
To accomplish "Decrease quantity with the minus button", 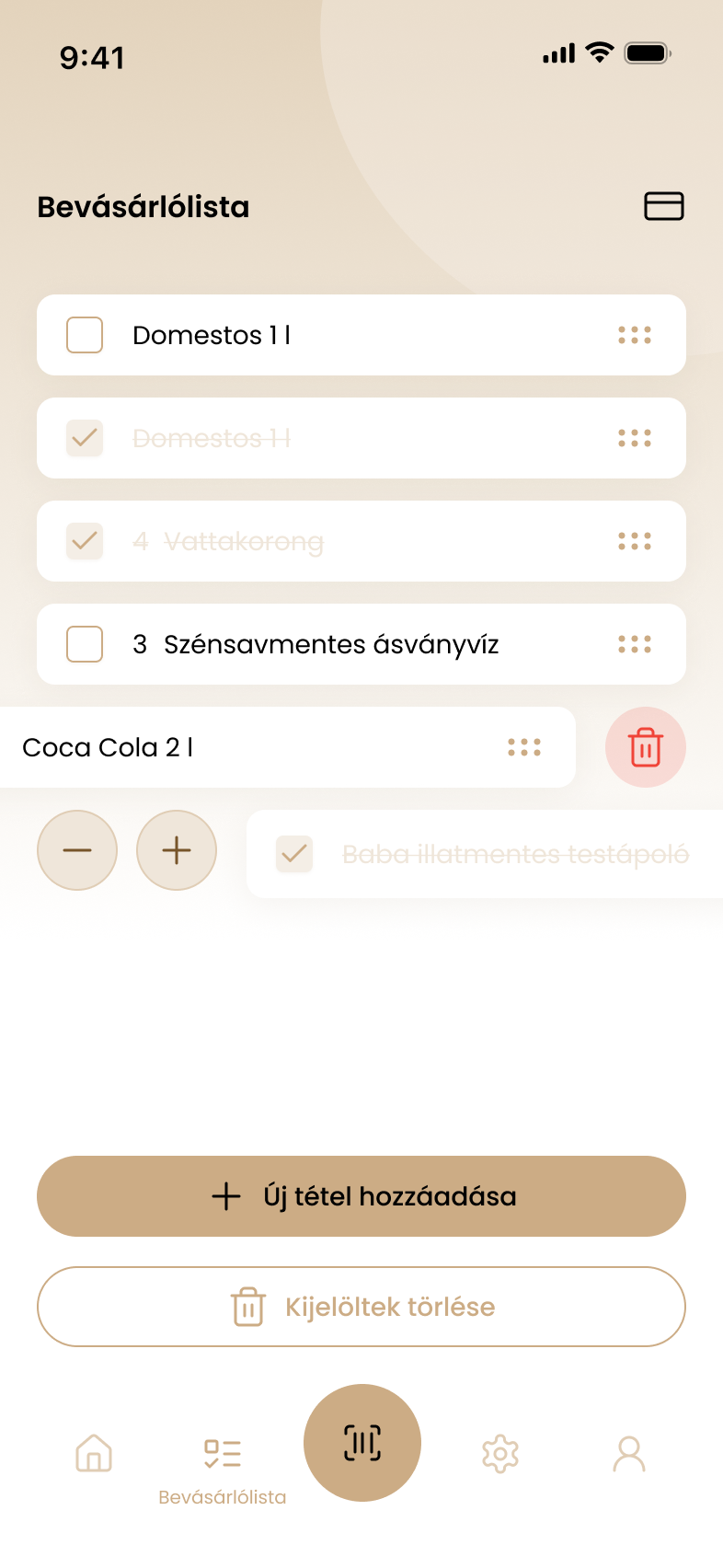I will pyautogui.click(x=77, y=850).
